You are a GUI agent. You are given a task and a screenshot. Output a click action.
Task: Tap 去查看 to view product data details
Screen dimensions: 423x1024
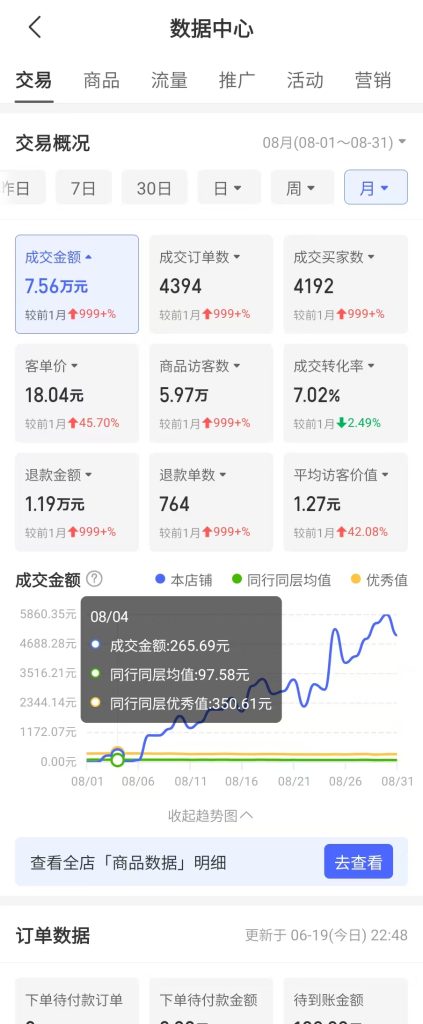pos(358,862)
